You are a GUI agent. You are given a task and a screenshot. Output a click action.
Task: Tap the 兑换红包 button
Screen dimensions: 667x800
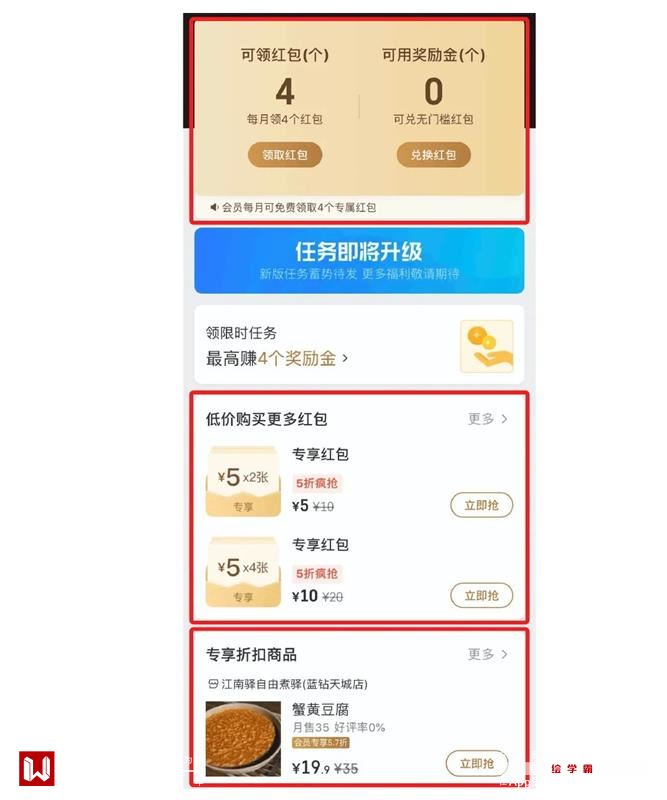[433, 155]
